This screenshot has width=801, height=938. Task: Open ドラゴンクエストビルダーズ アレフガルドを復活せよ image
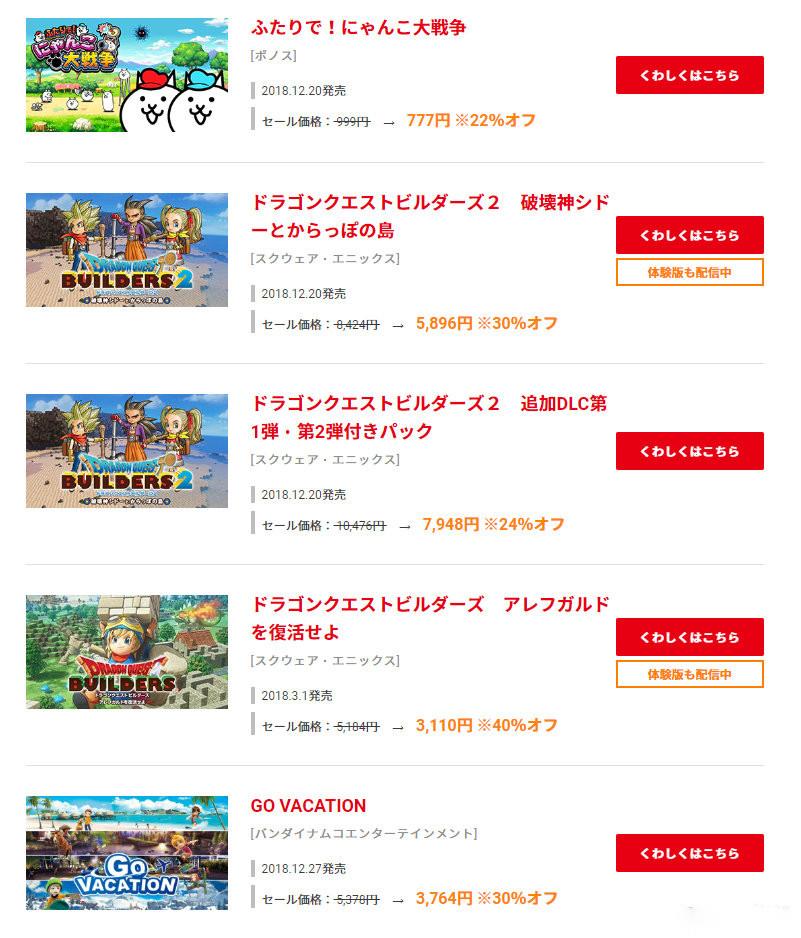click(x=127, y=651)
